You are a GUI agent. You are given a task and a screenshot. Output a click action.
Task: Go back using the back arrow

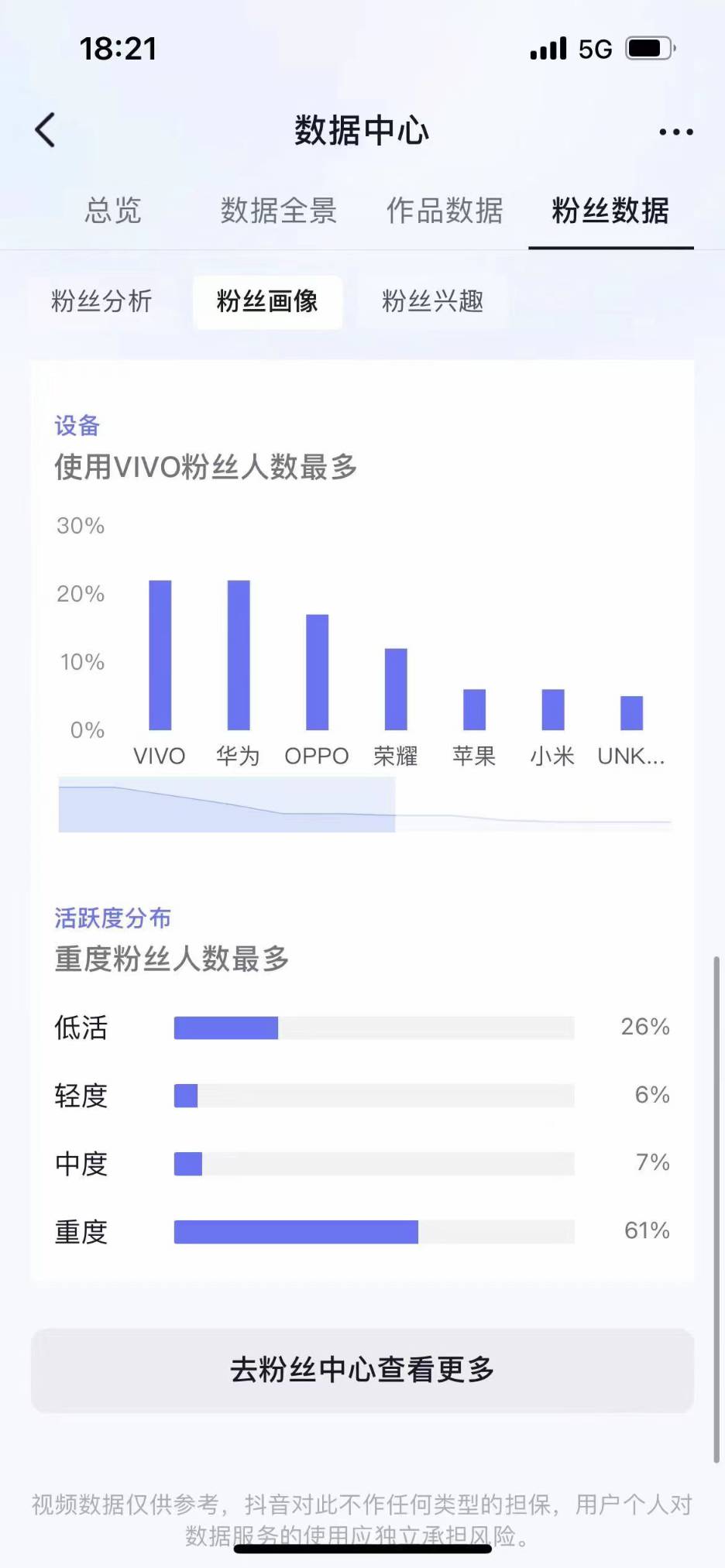pyautogui.click(x=46, y=130)
